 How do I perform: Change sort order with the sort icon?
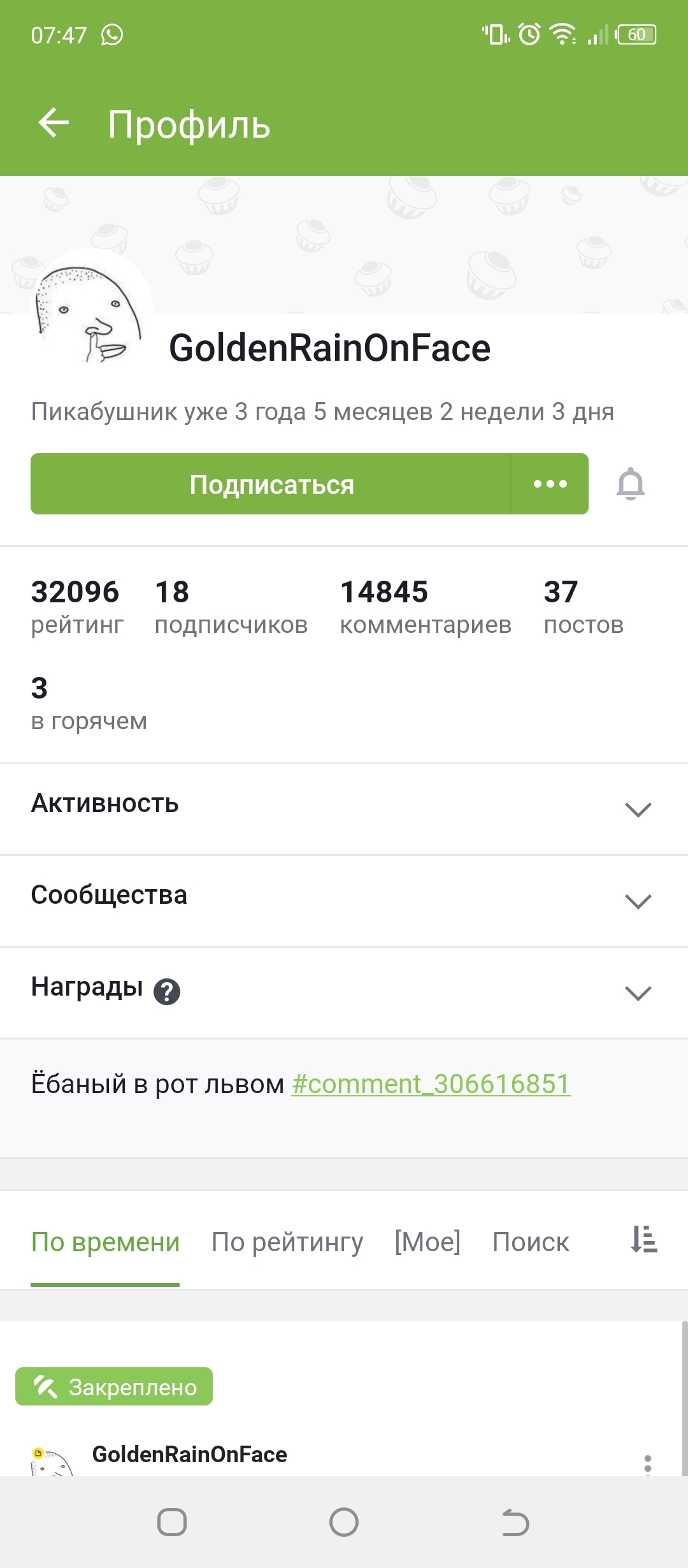[643, 1240]
